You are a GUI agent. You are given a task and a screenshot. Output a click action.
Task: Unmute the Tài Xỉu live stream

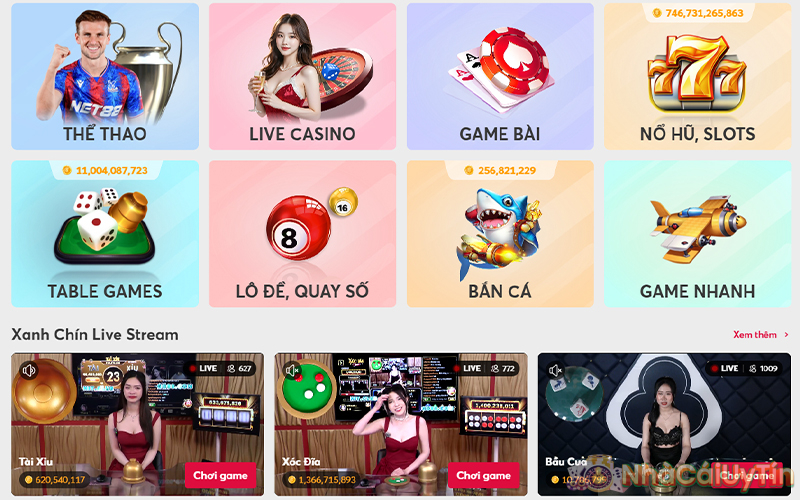(29, 371)
